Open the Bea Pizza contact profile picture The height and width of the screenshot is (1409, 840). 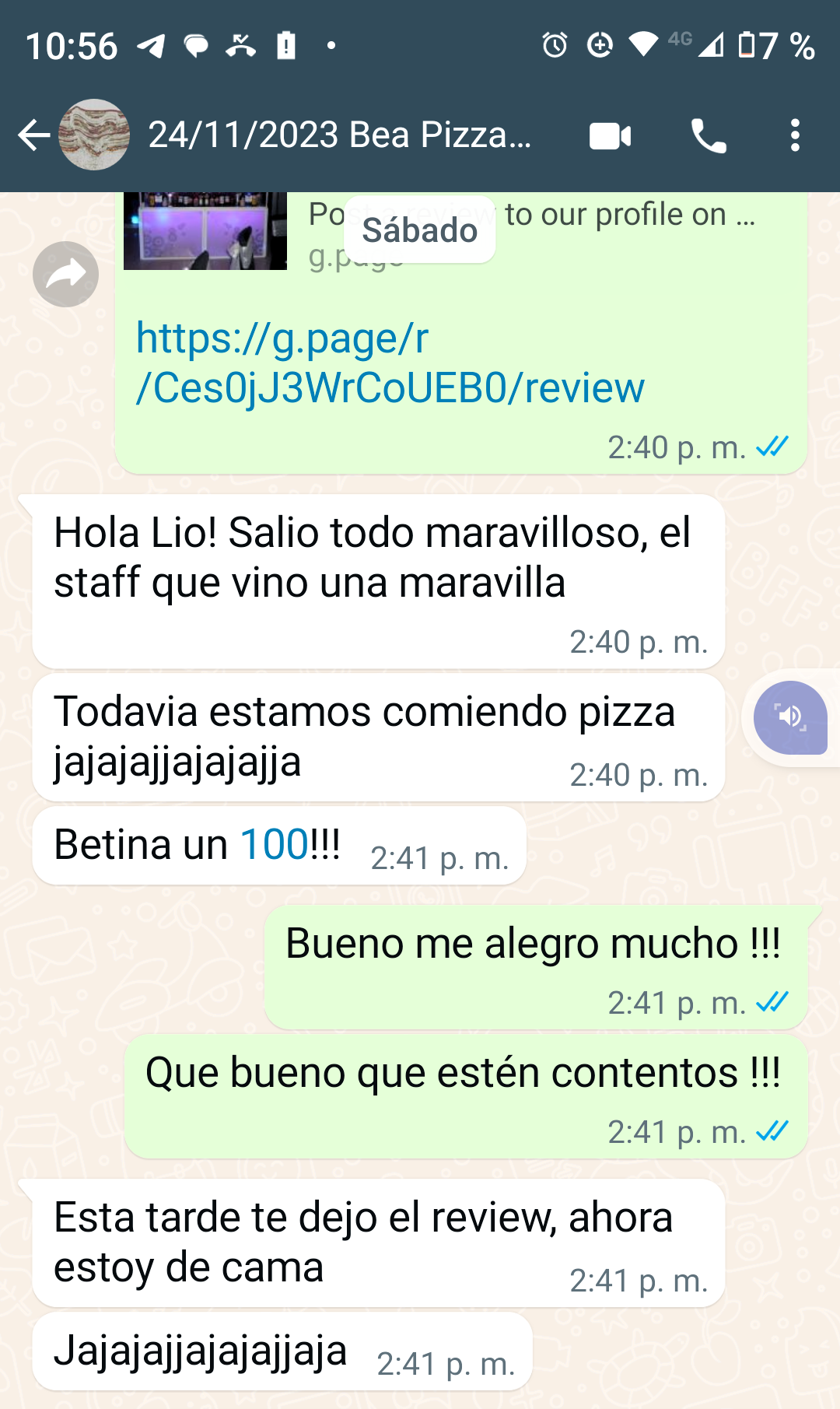[x=94, y=135]
